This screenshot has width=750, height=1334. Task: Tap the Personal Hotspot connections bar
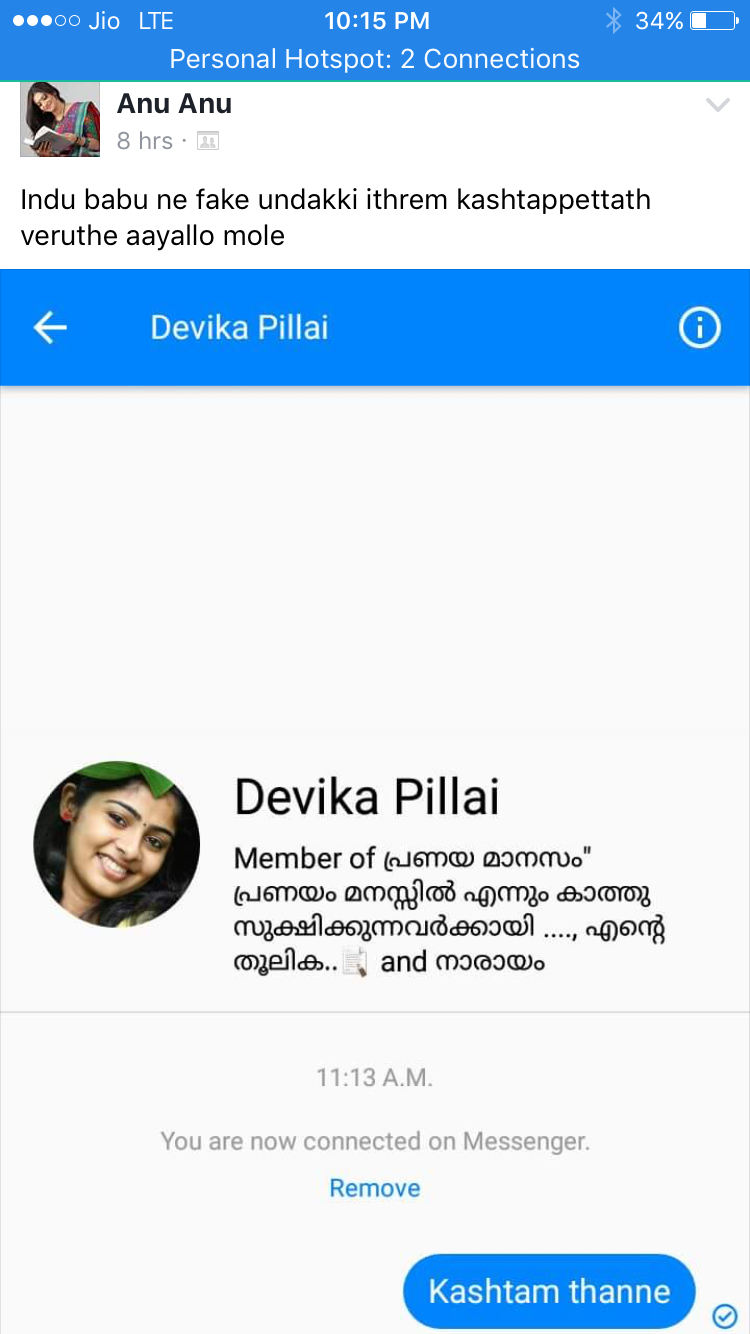[375, 59]
